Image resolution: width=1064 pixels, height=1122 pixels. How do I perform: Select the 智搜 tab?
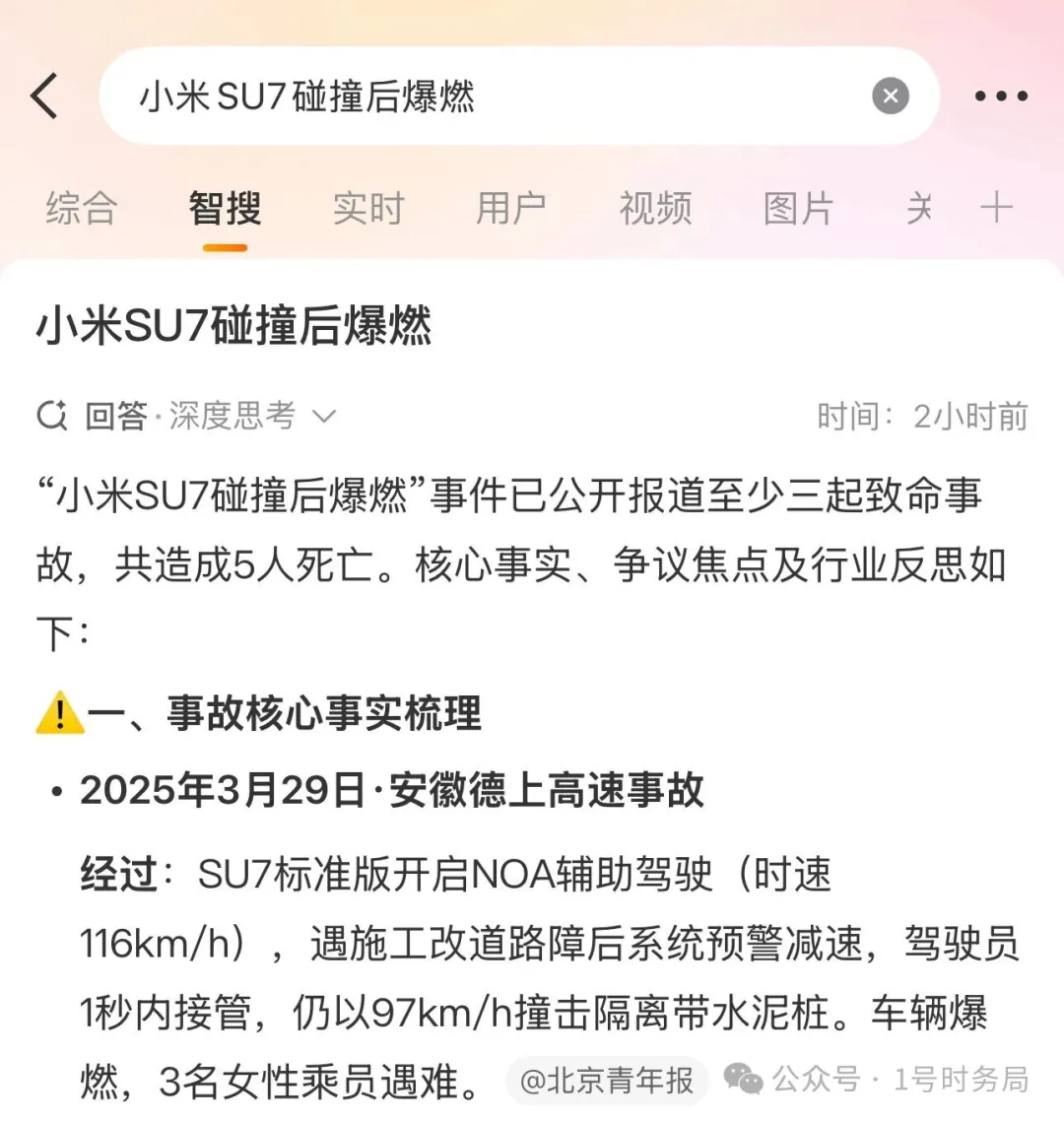(x=225, y=209)
